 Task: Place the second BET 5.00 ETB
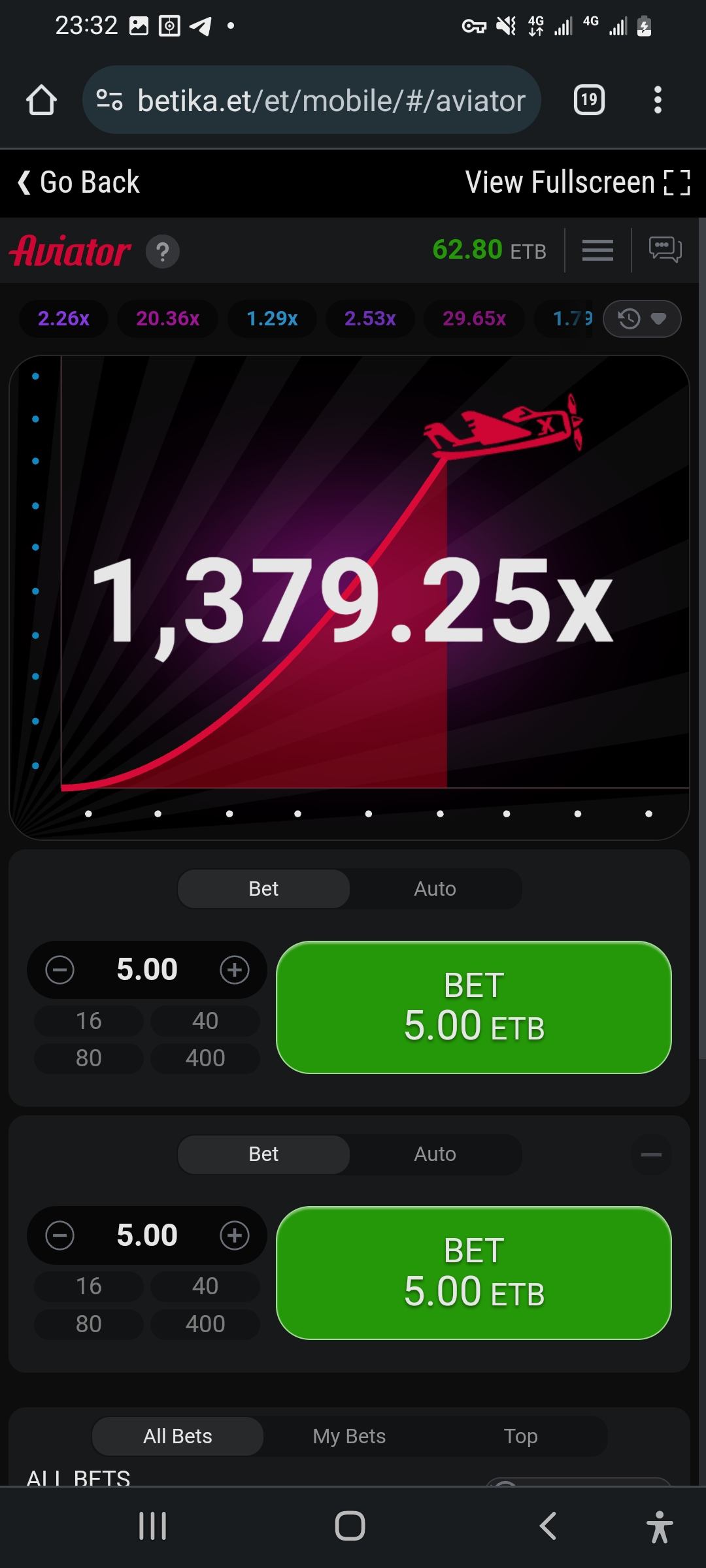(x=474, y=1272)
